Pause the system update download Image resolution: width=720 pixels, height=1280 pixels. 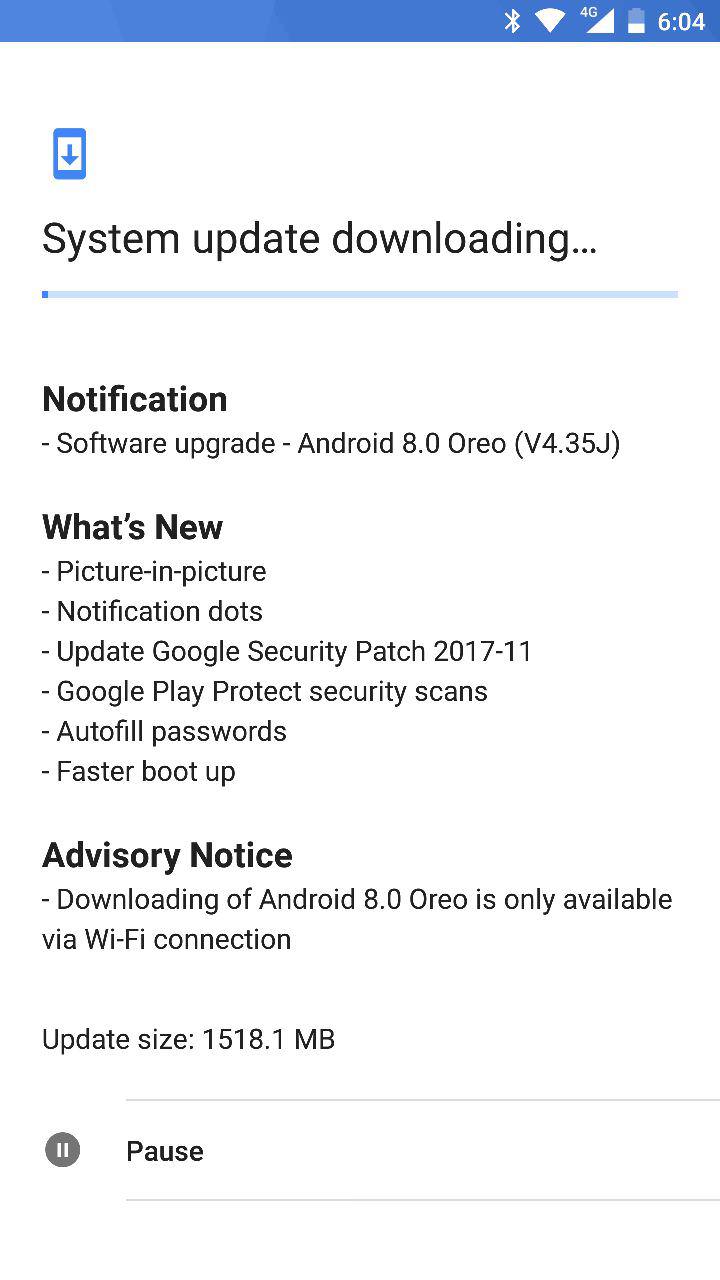coord(165,1151)
